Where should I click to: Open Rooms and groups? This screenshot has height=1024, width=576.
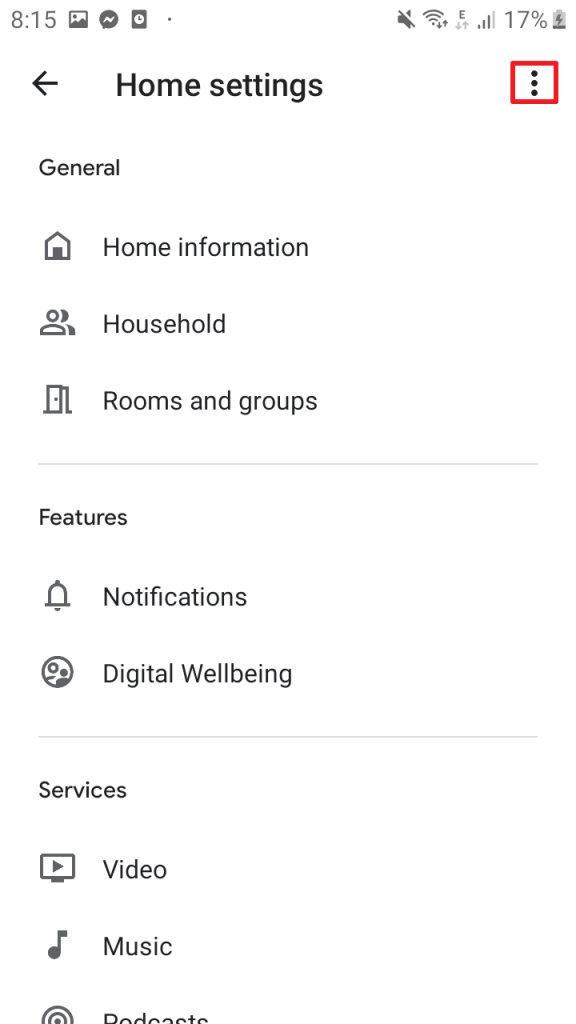point(288,400)
